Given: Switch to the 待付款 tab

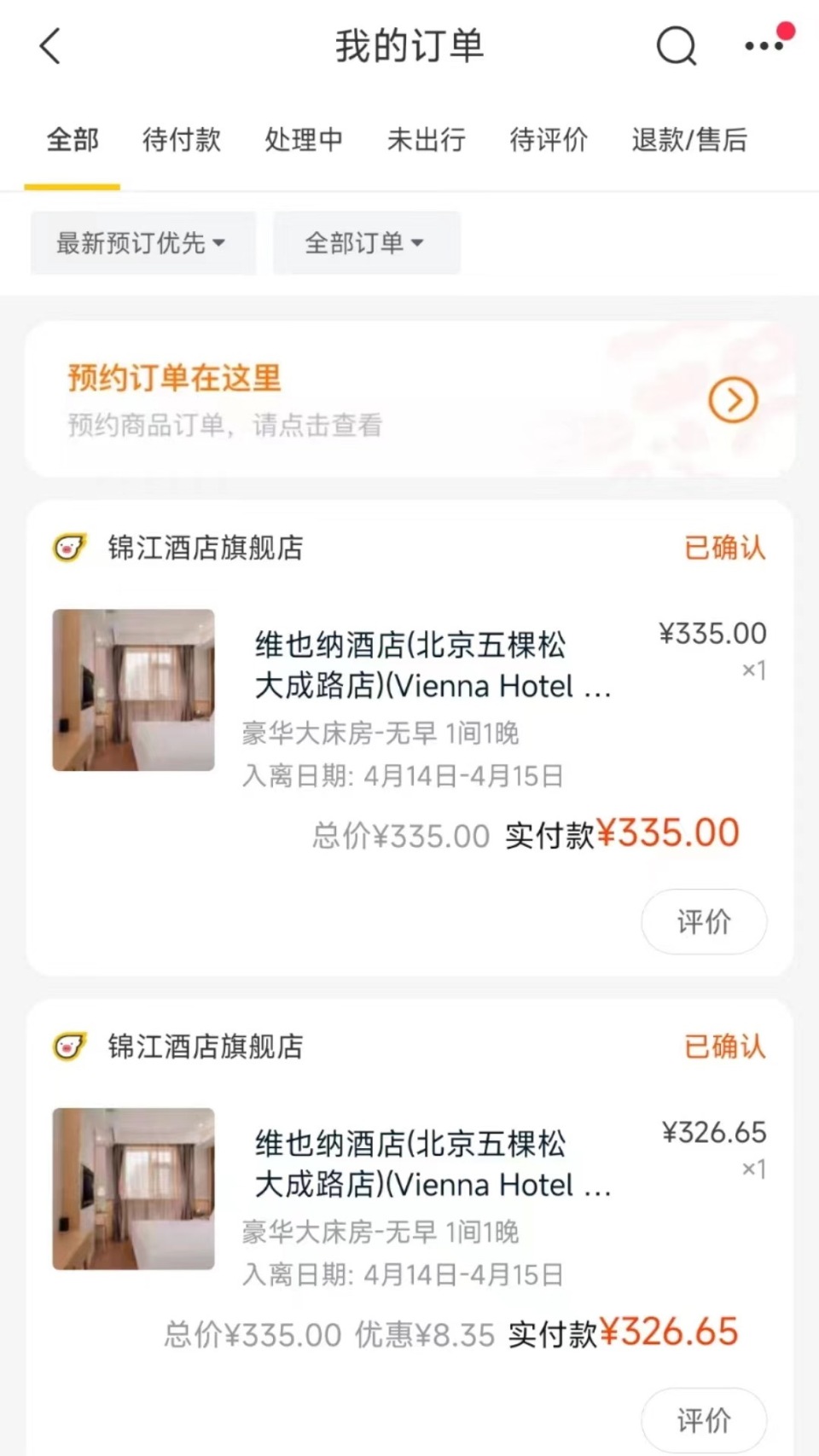Looking at the screenshot, I should (x=181, y=141).
